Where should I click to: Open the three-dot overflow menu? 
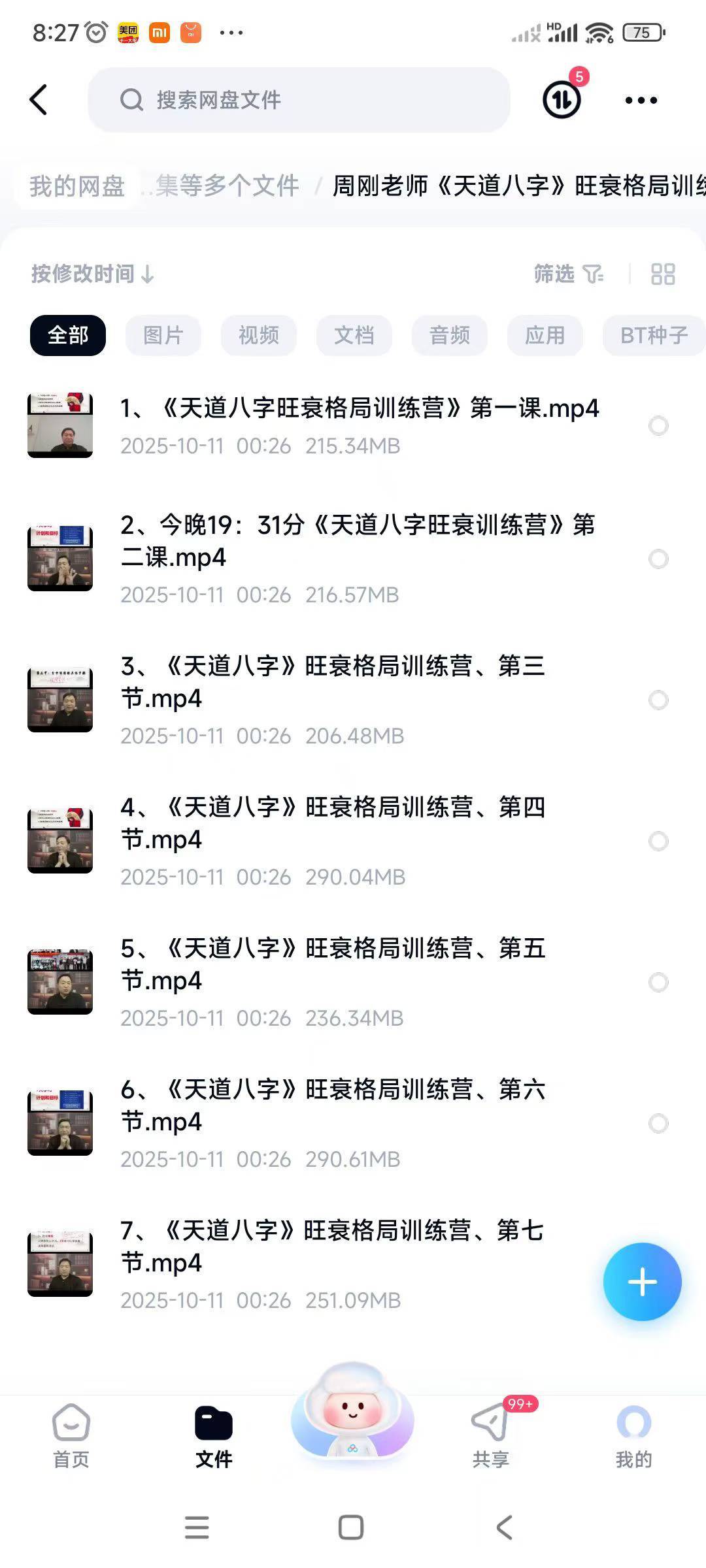coord(641,100)
